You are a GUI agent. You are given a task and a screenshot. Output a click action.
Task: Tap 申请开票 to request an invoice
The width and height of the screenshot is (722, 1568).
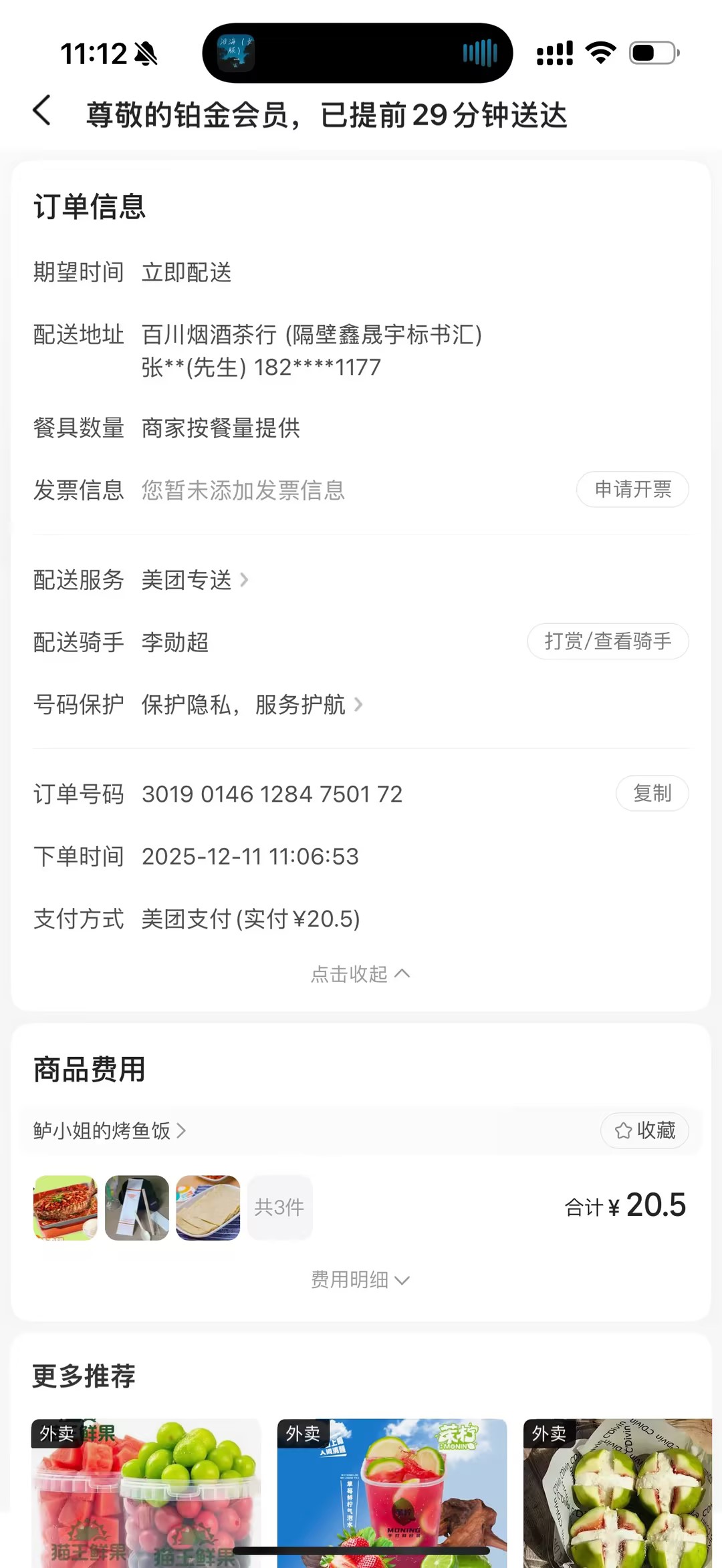point(632,490)
